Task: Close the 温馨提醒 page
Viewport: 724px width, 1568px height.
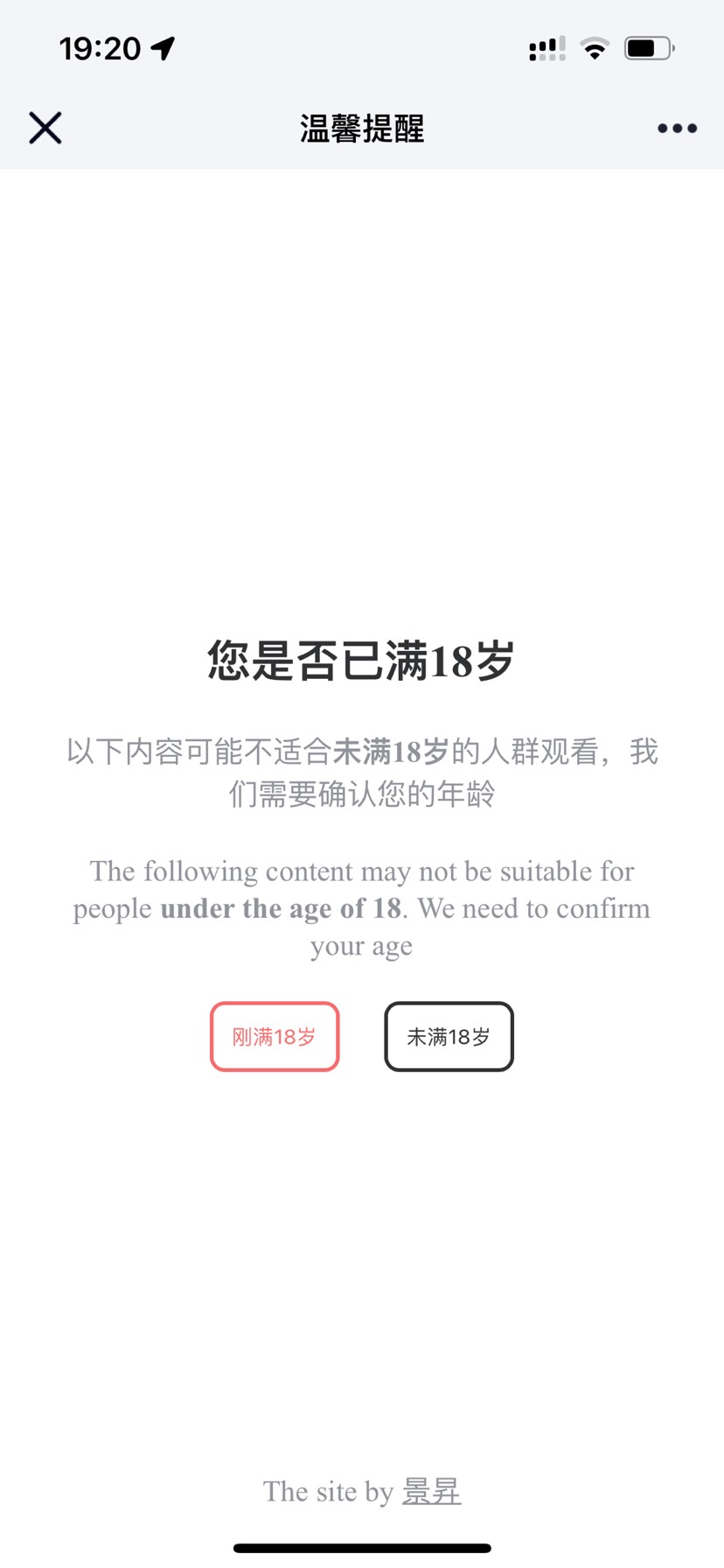Action: (45, 128)
